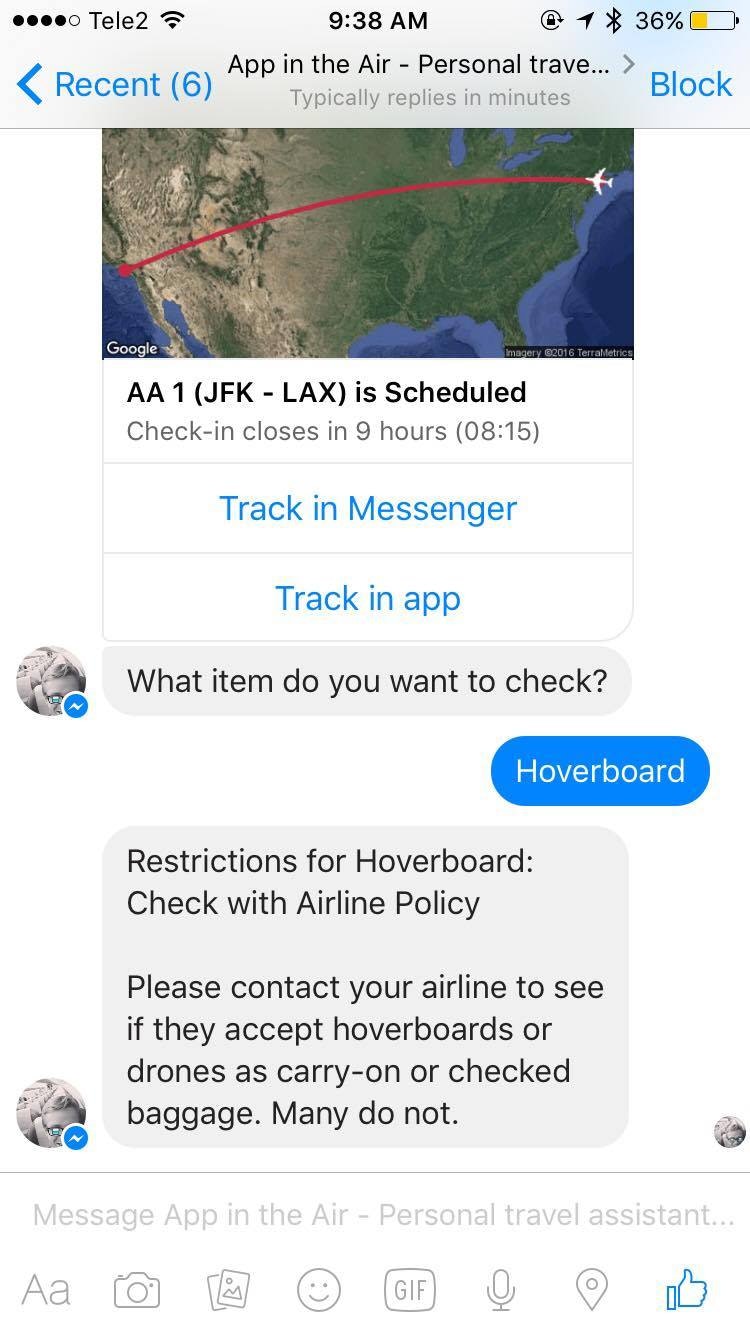750x1334 pixels.
Task: Open the photo gallery picker
Action: point(228,1290)
